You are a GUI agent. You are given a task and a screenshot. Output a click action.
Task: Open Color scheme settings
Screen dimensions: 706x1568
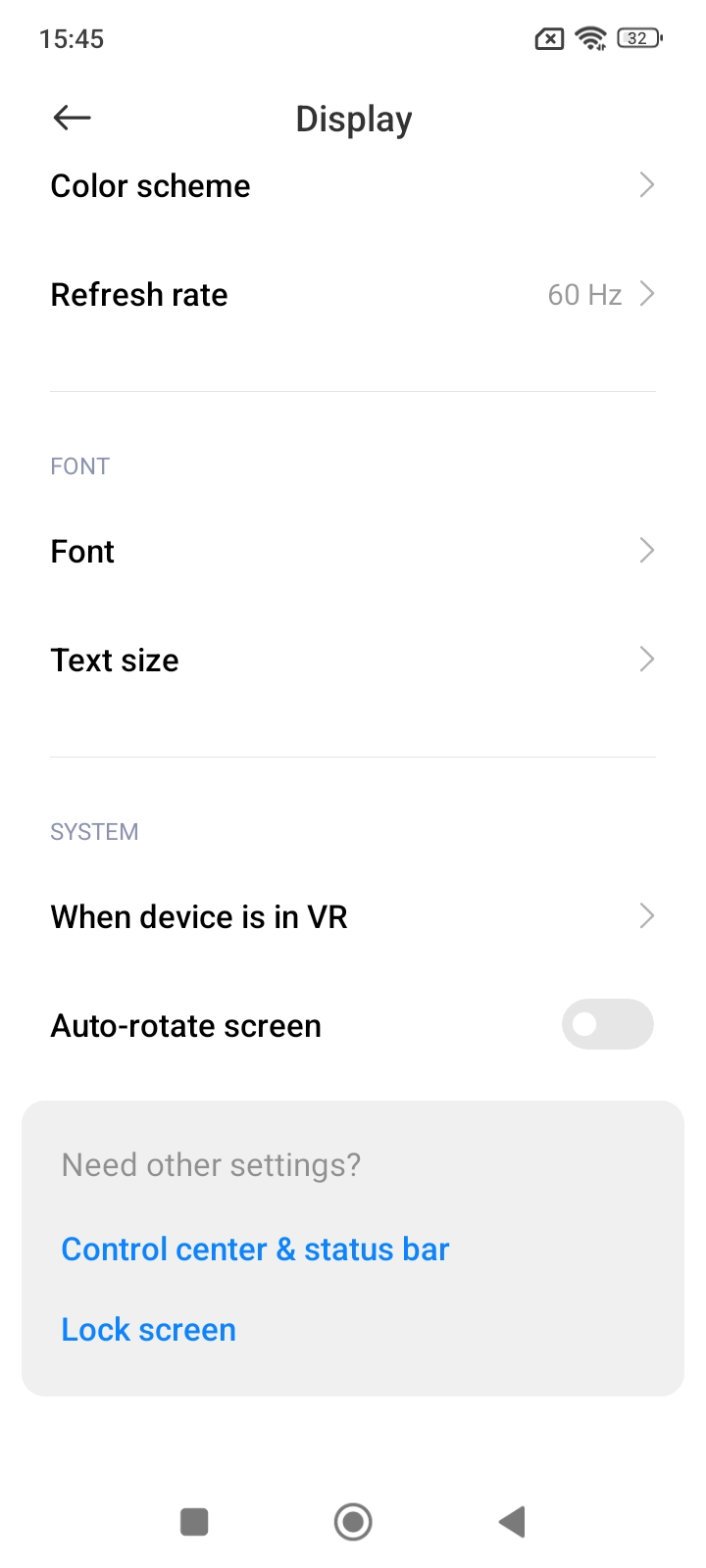coord(353,186)
